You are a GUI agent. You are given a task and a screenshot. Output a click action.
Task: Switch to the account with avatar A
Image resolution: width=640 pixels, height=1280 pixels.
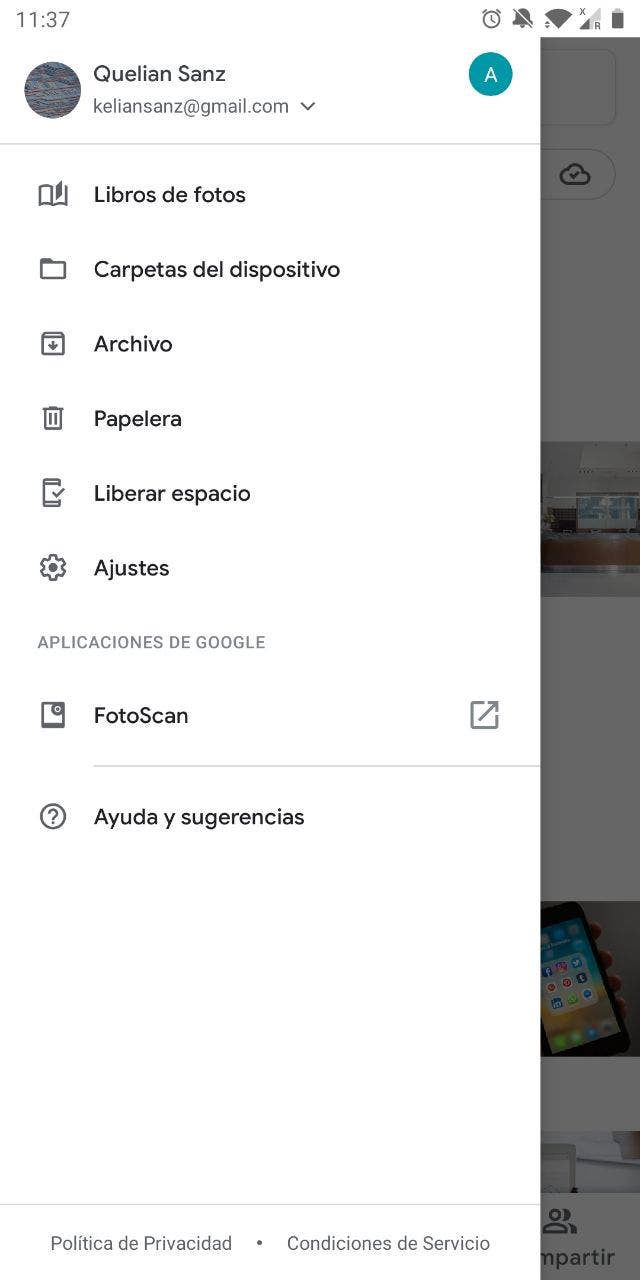tap(490, 75)
